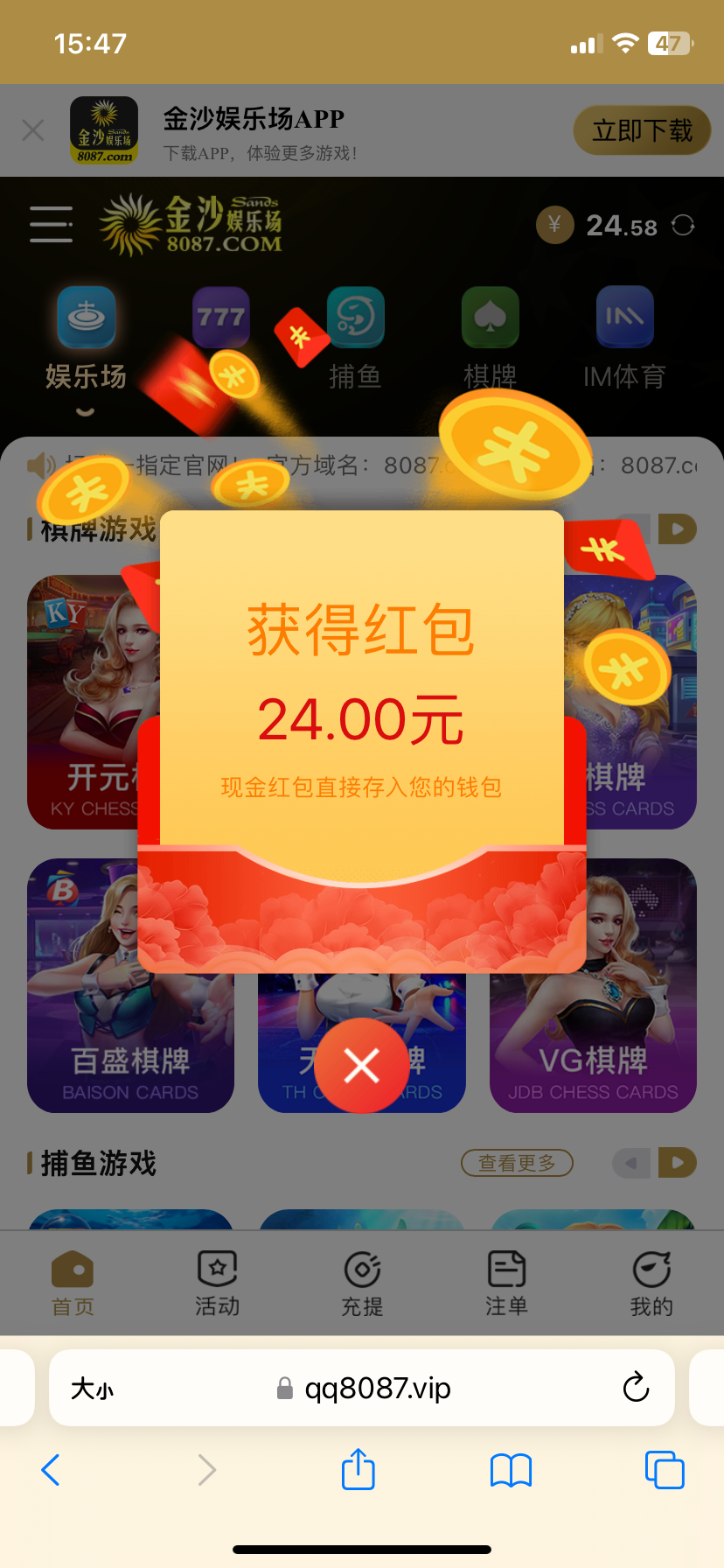Select the 娱乐场 category
This screenshot has height=1568, width=724.
[x=86, y=337]
